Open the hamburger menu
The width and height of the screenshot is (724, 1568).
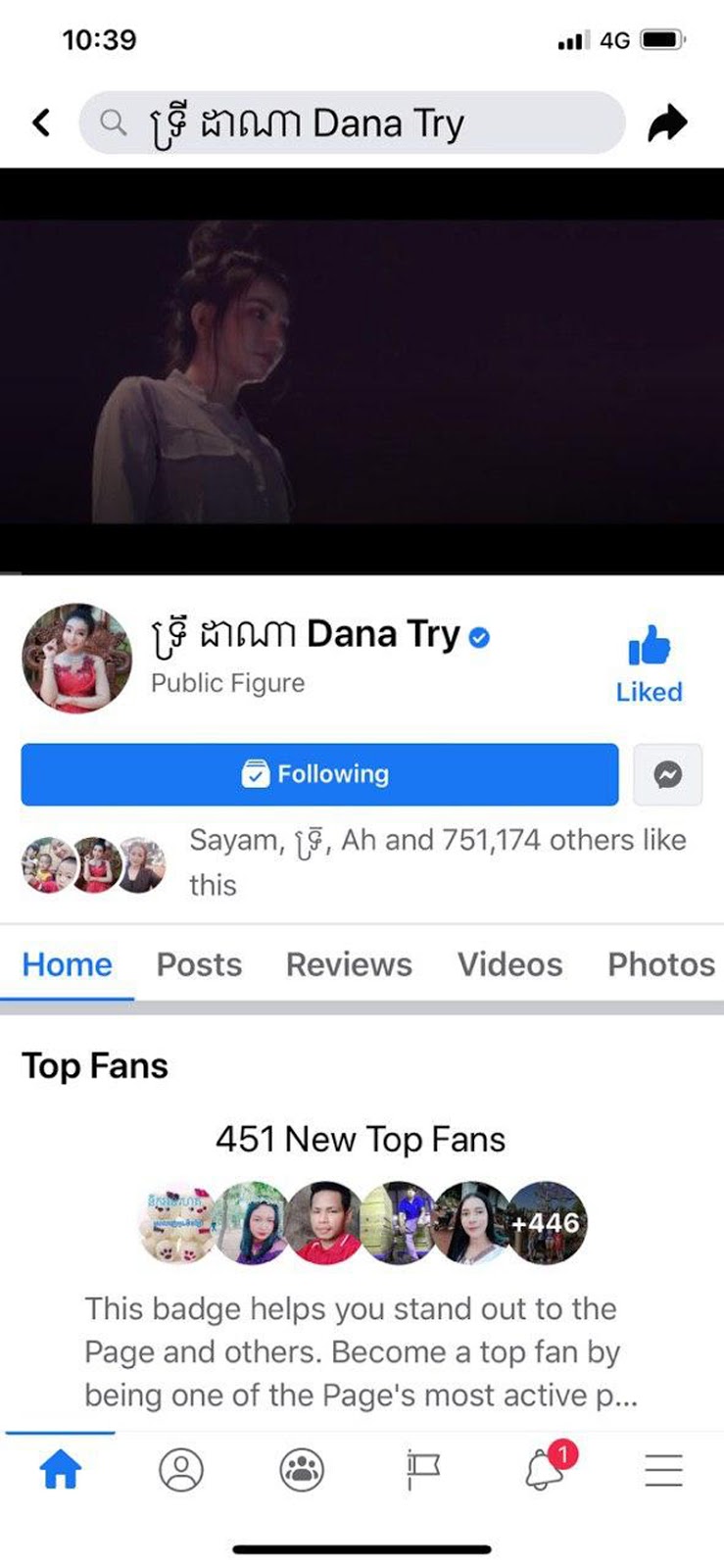tap(663, 1470)
